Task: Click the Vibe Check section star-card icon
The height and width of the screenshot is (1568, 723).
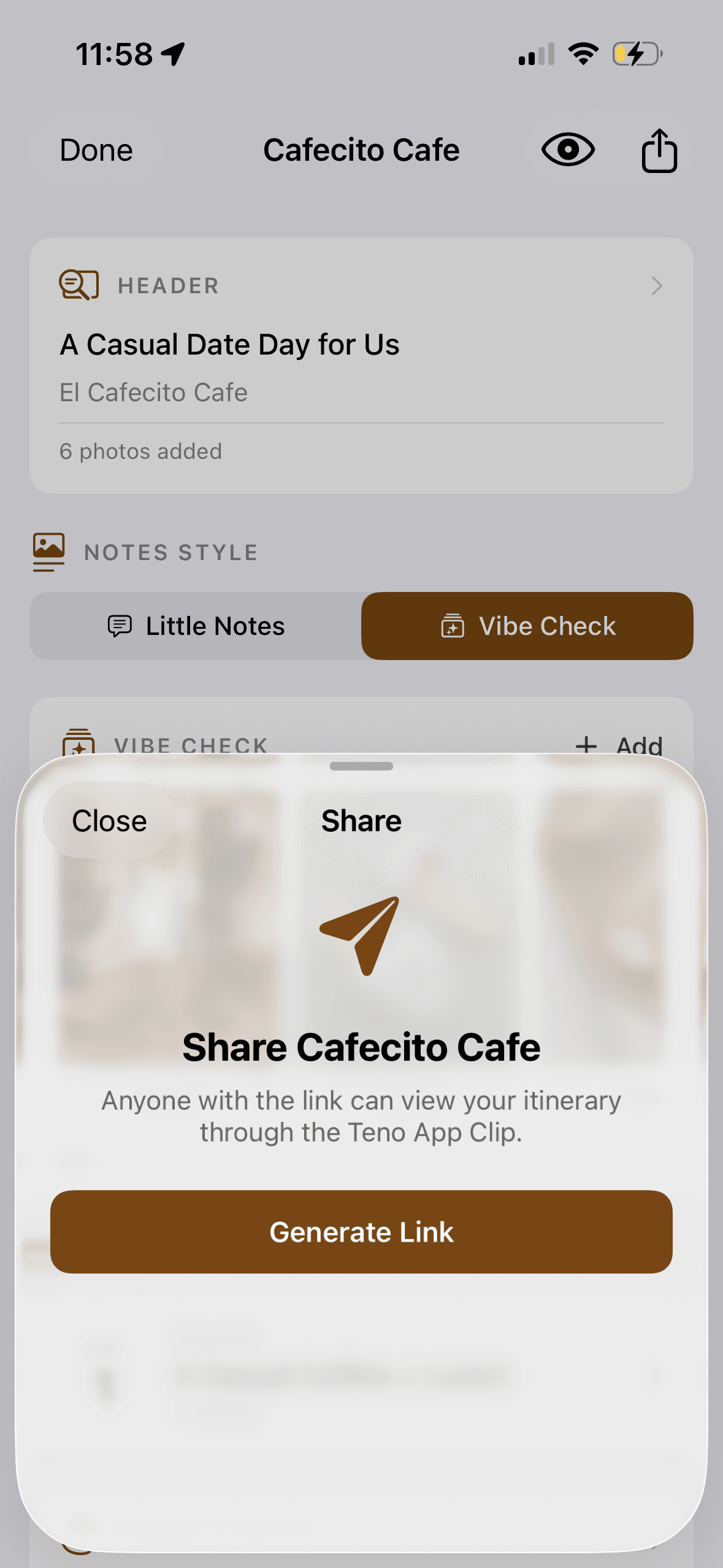Action: 78,745
